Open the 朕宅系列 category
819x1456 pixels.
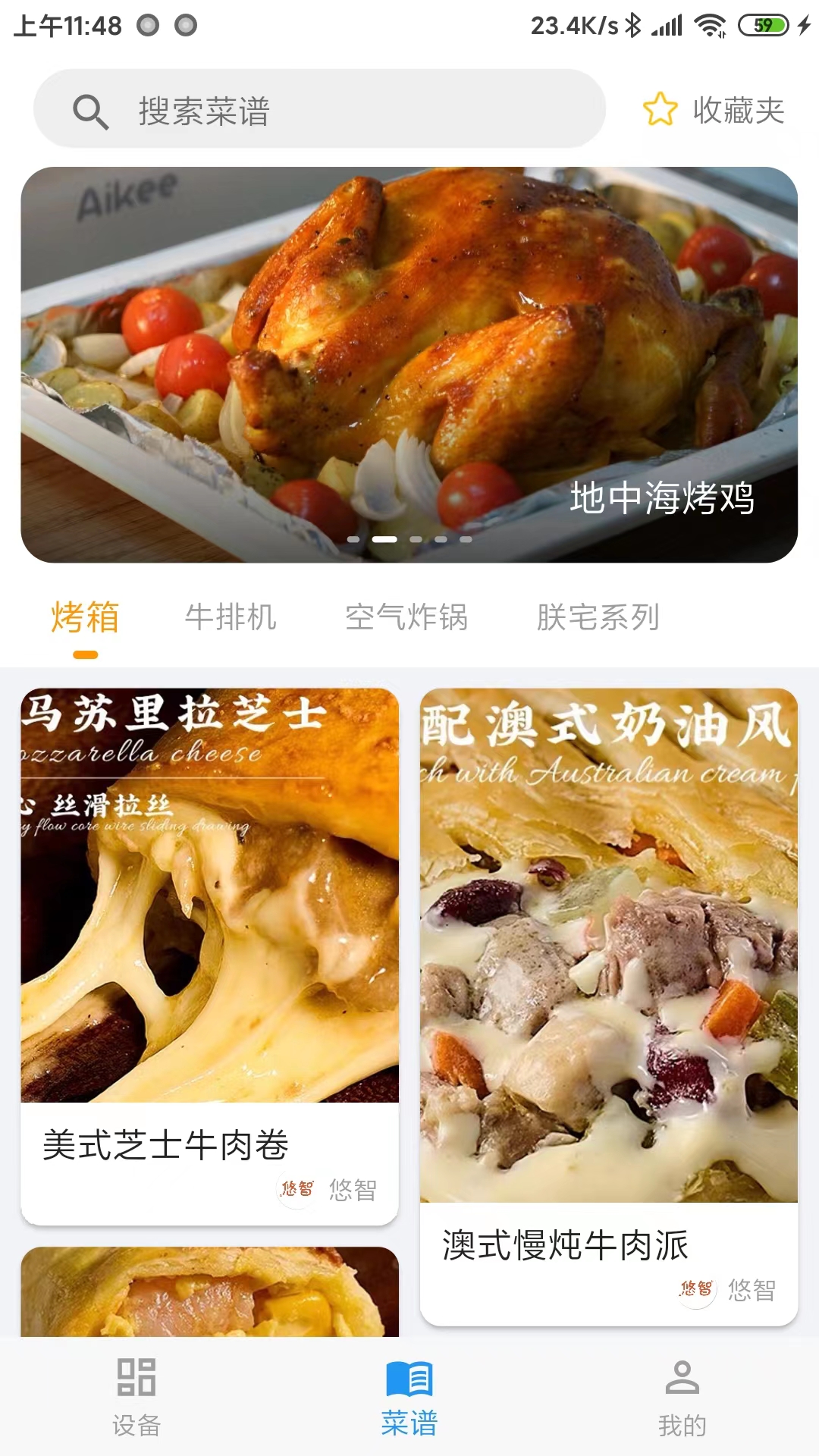[598, 618]
